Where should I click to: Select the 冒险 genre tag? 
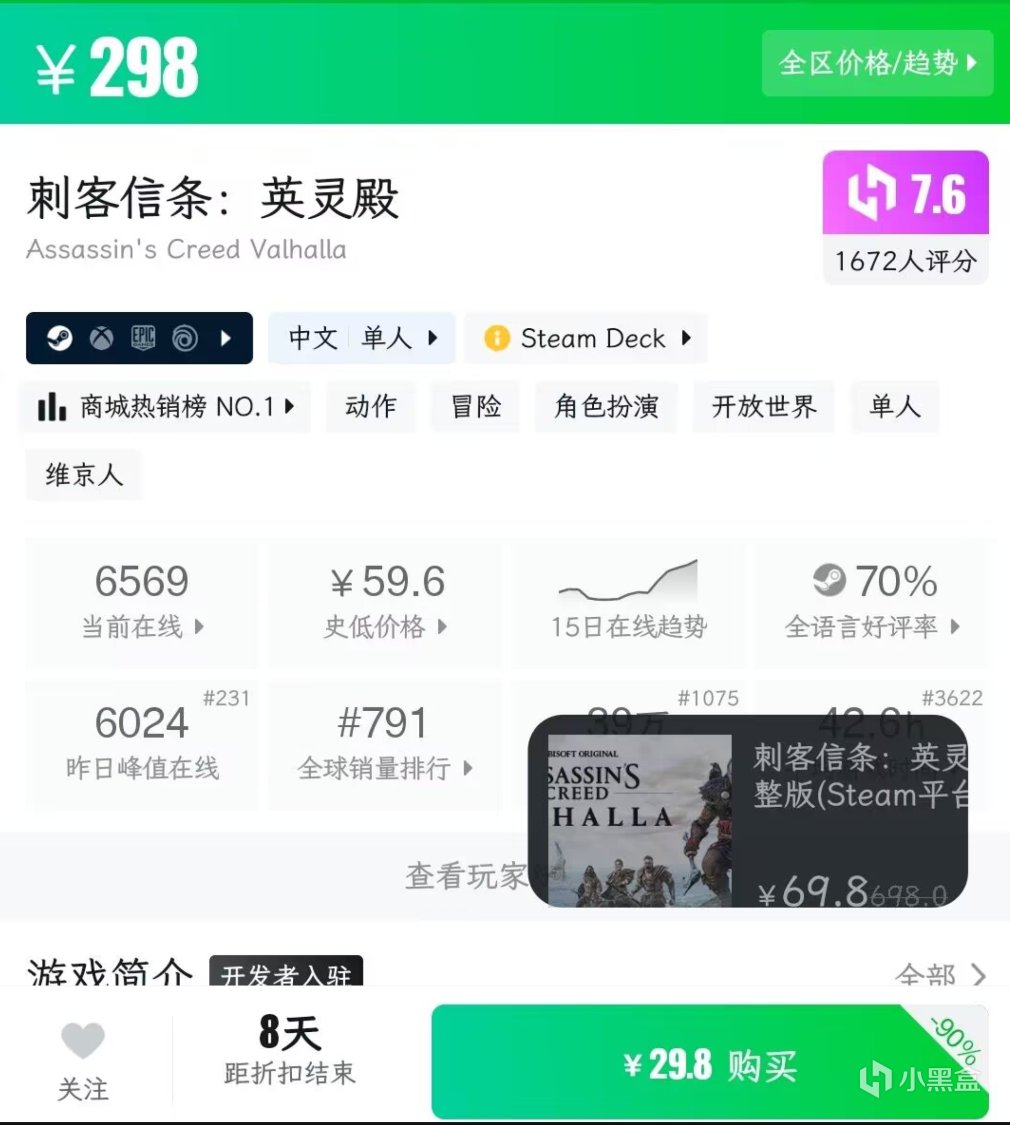(x=476, y=407)
